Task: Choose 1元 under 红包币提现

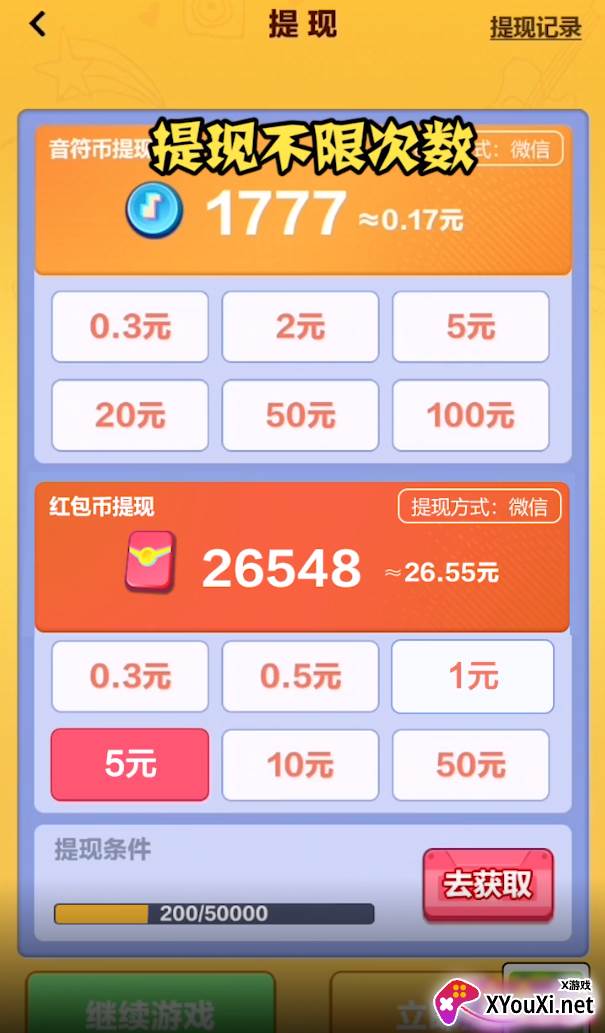Action: click(x=473, y=677)
